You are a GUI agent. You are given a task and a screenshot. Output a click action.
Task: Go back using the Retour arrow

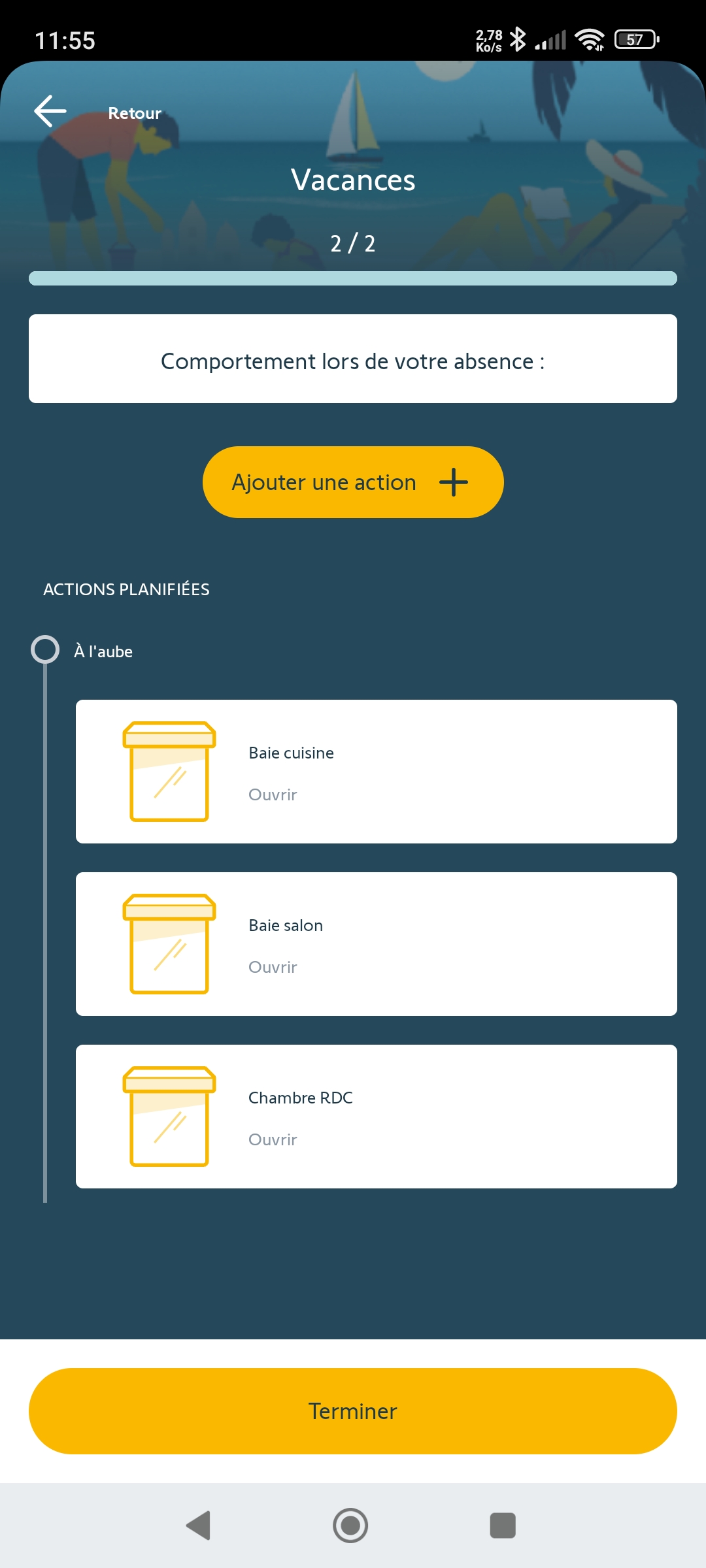pyautogui.click(x=51, y=111)
